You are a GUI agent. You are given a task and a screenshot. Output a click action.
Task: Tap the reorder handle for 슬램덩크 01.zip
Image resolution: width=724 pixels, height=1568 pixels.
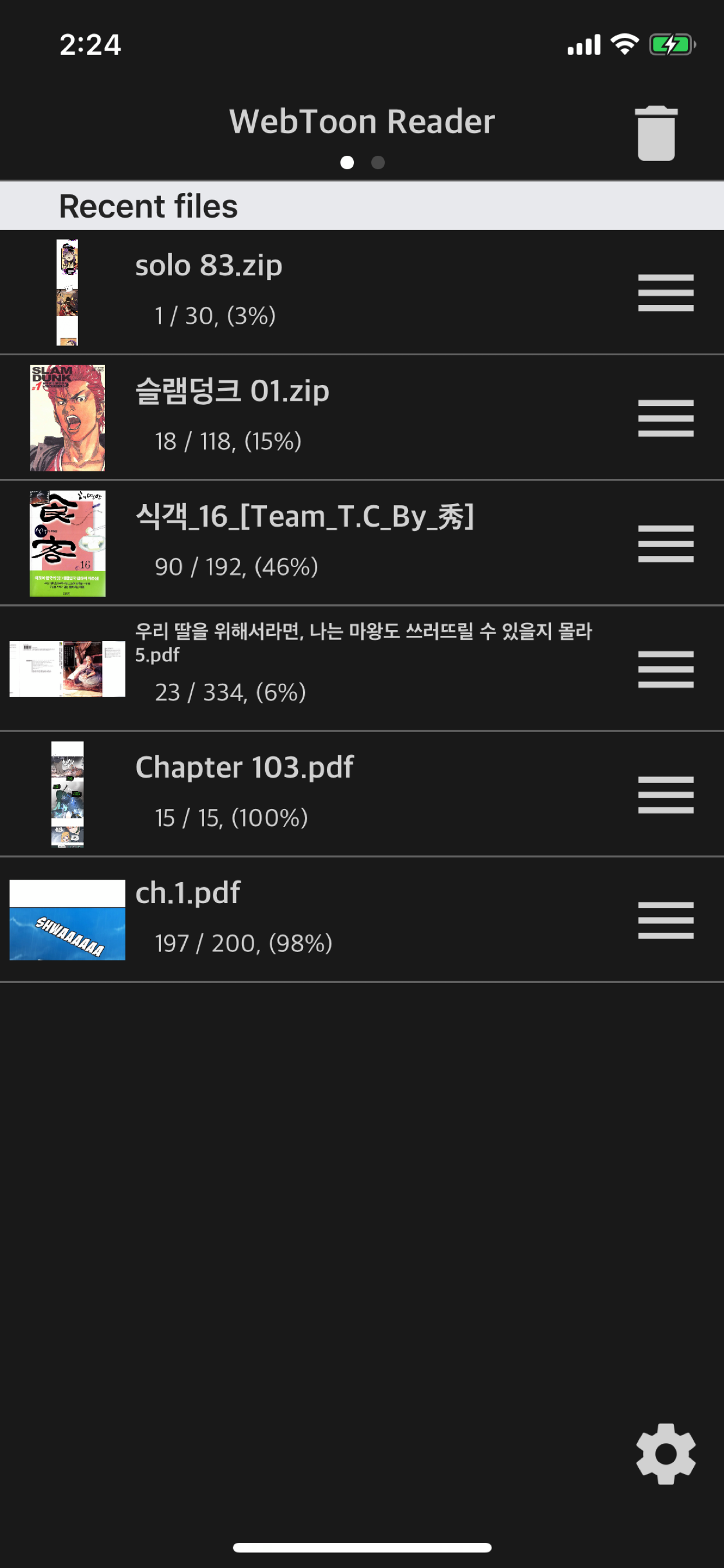click(666, 418)
